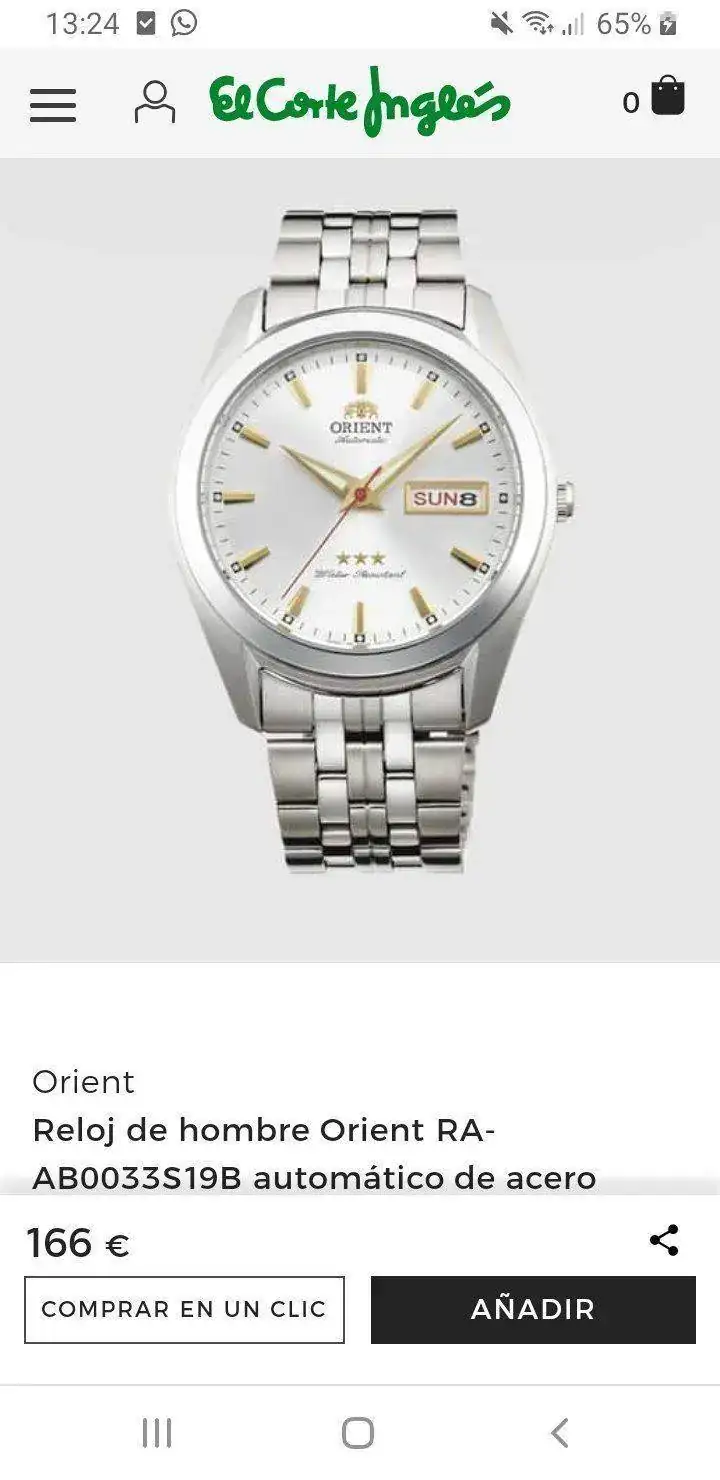Add the watch with Añadir button

tap(533, 1309)
